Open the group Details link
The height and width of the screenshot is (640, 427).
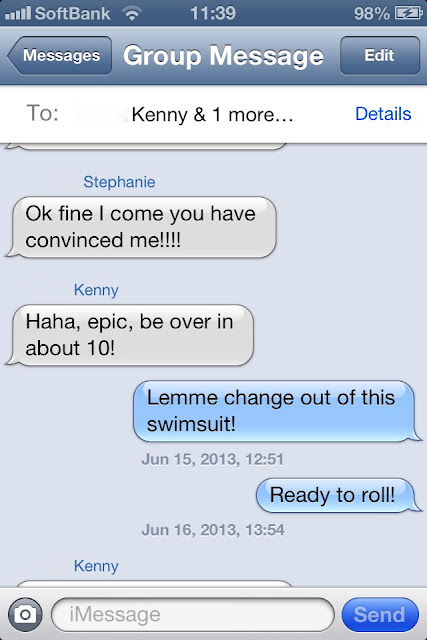click(x=383, y=114)
